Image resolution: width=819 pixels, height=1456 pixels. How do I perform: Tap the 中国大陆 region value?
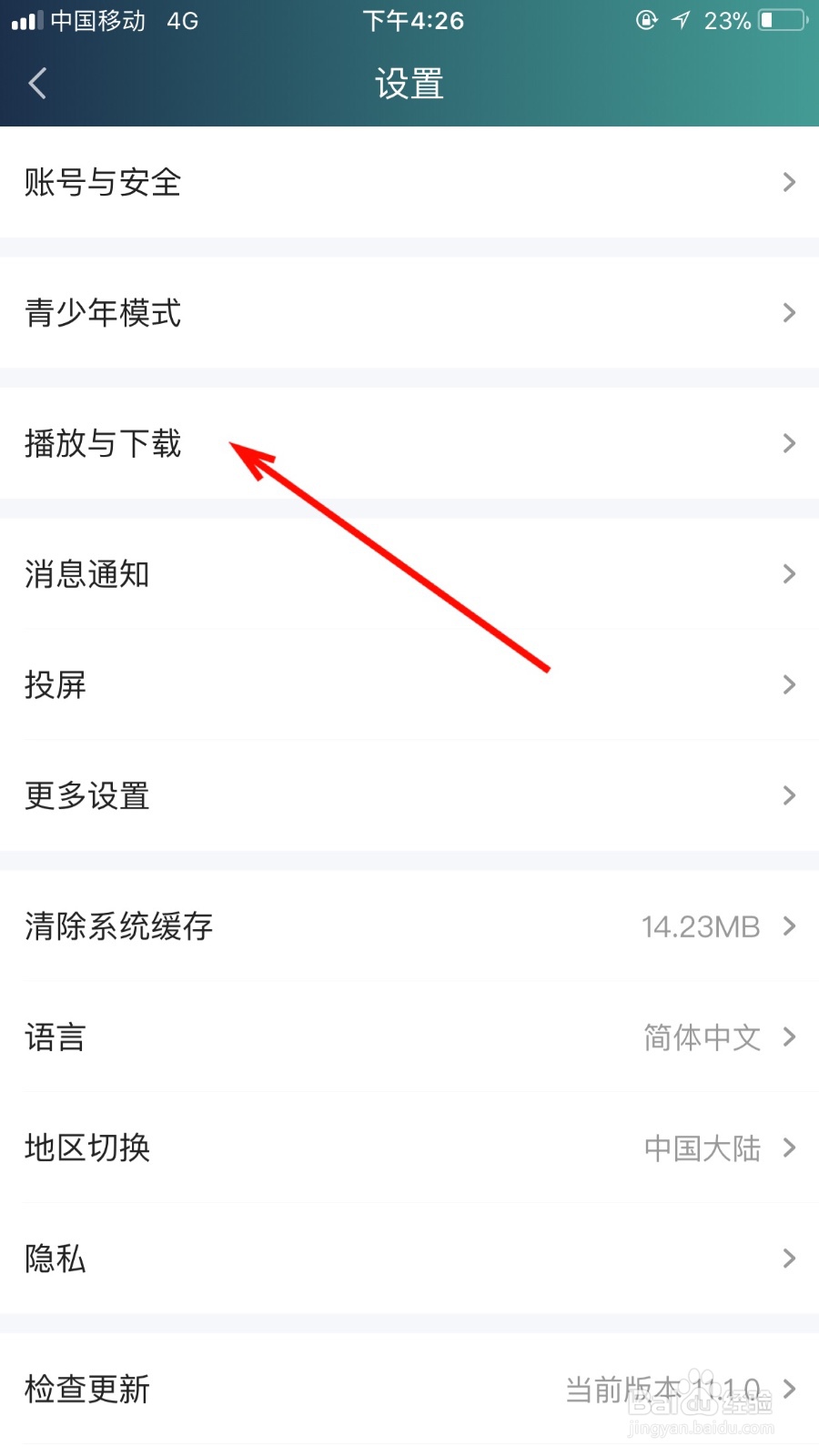[x=702, y=1148]
